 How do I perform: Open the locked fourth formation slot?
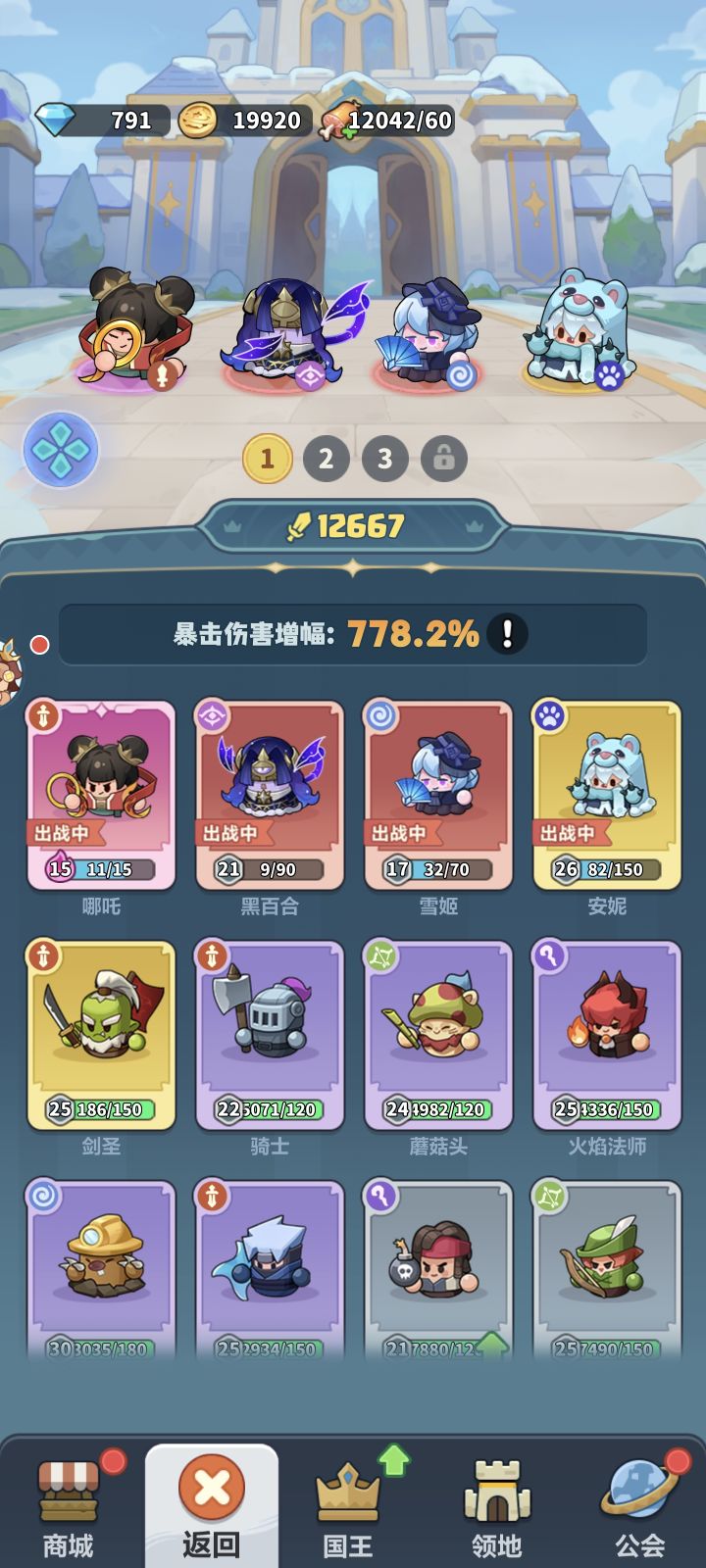445,458
